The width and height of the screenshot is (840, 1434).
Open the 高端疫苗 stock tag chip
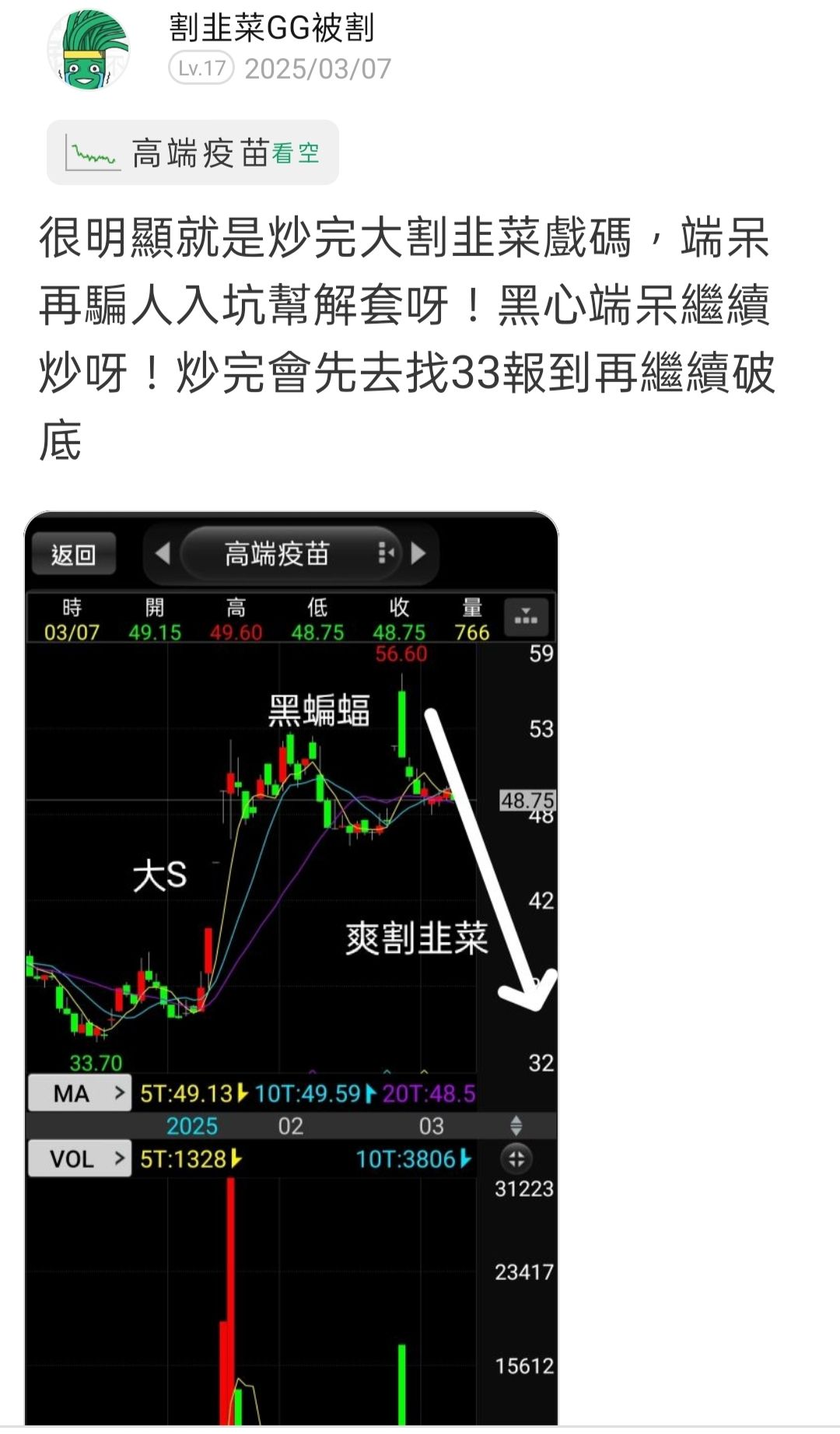click(192, 153)
